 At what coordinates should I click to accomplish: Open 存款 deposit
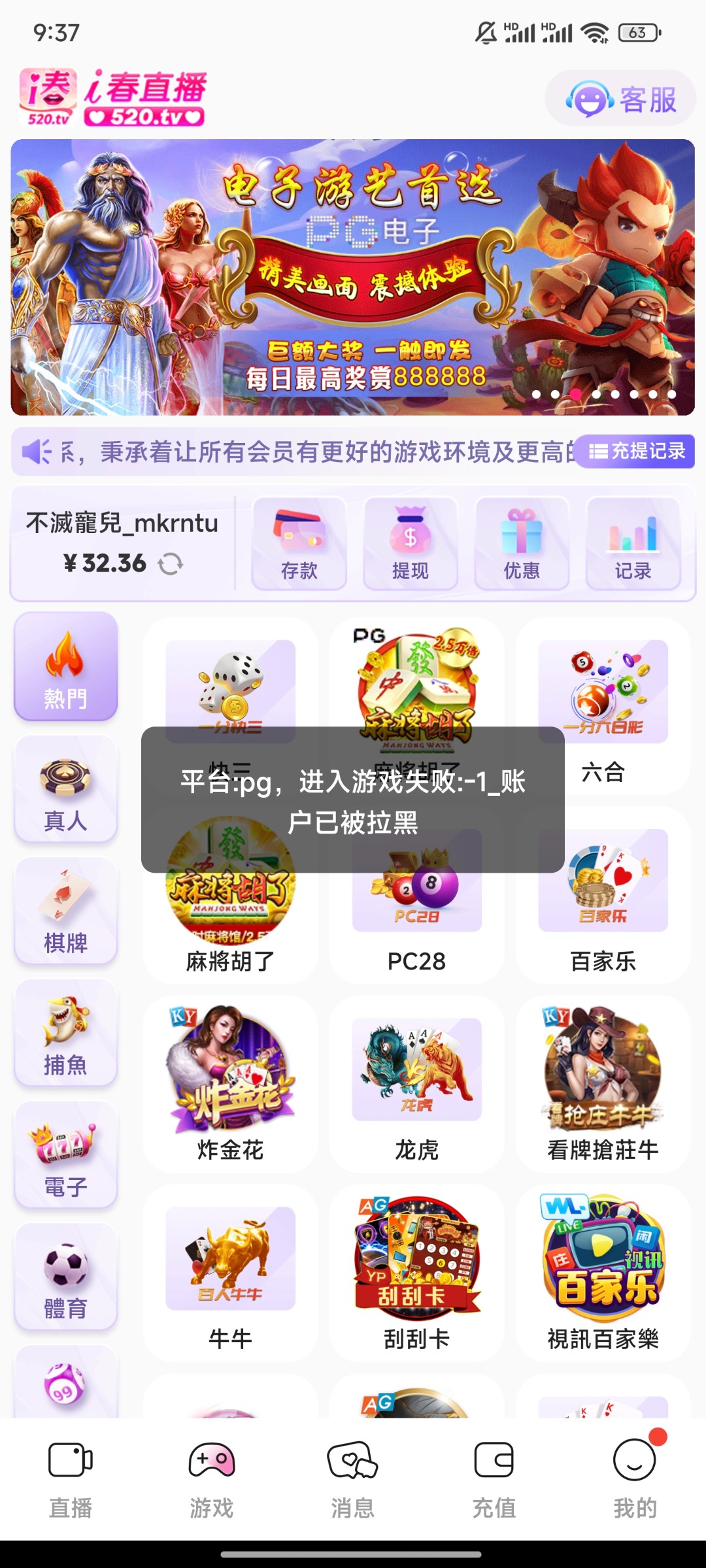click(299, 544)
